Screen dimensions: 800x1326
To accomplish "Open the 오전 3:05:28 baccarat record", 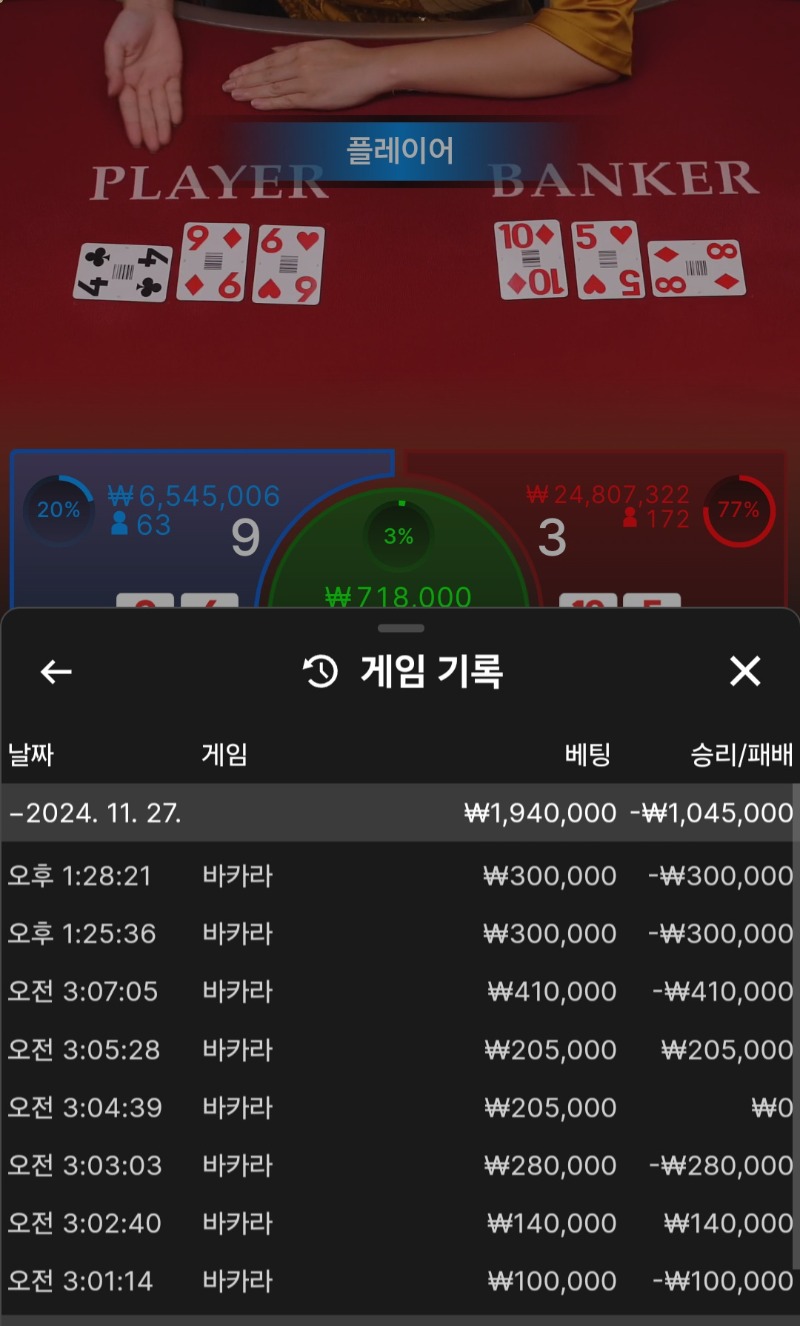I will tap(398, 1050).
